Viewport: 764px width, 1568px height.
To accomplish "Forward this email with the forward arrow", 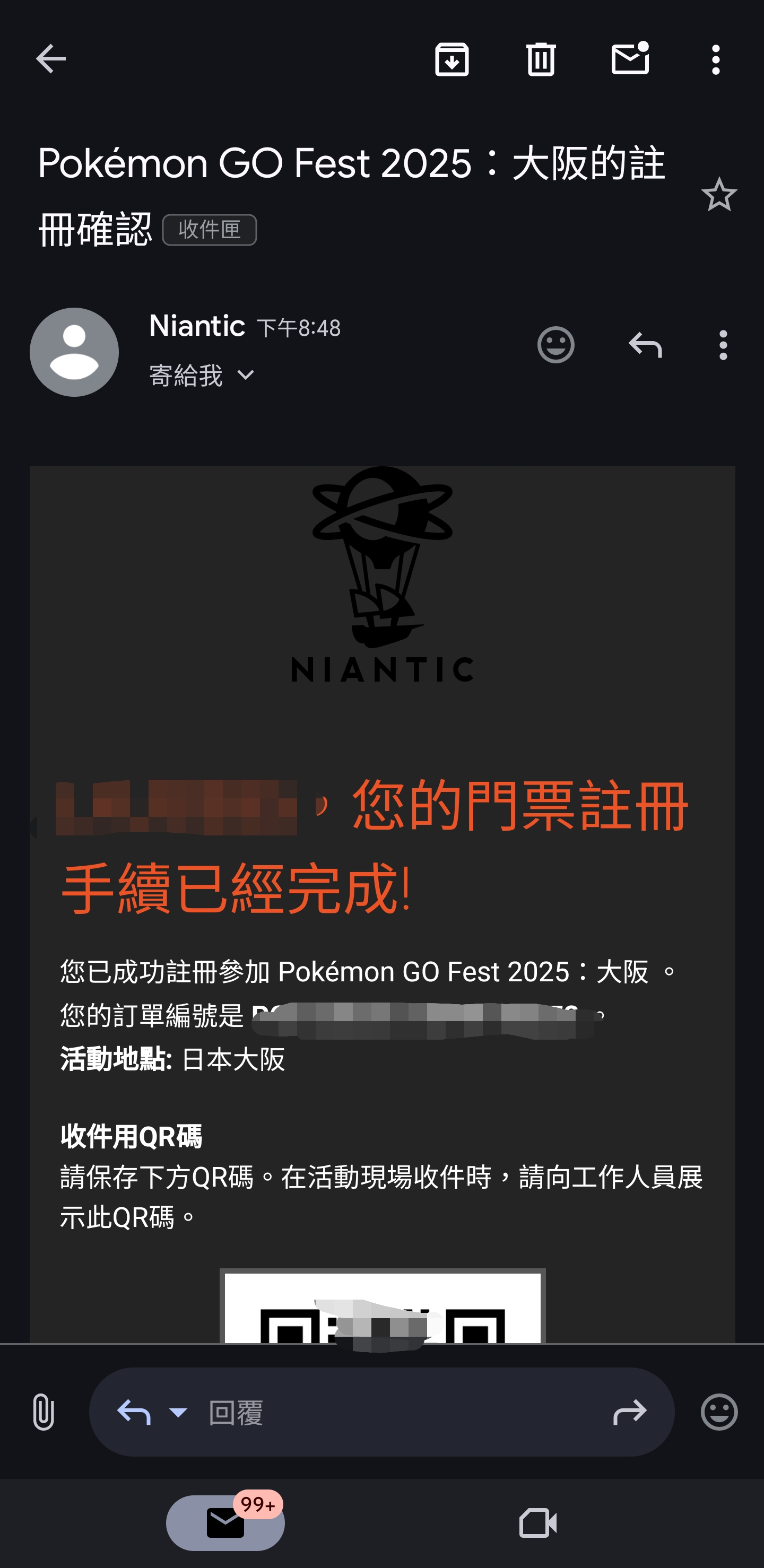I will [629, 1412].
